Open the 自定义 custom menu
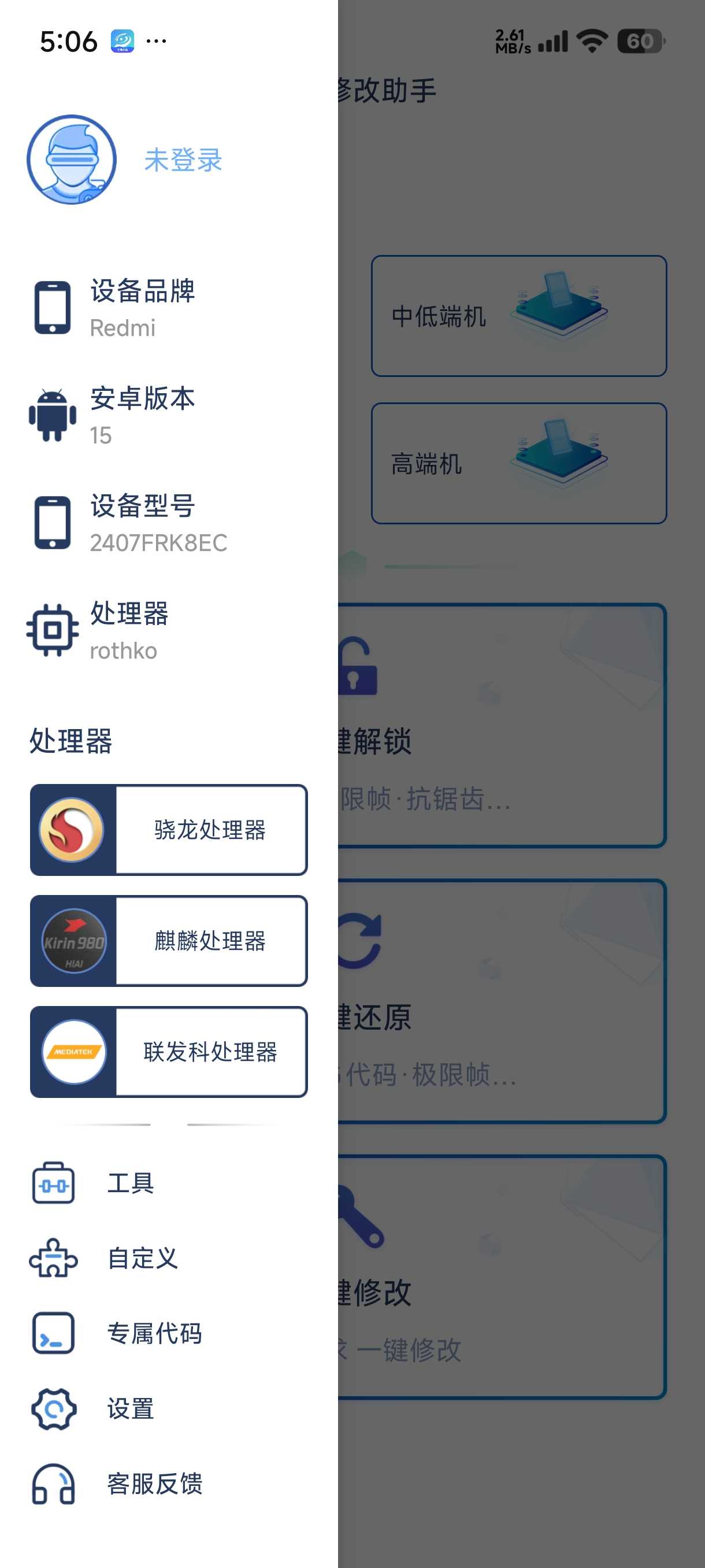Viewport: 705px width, 1568px height. tap(142, 1258)
